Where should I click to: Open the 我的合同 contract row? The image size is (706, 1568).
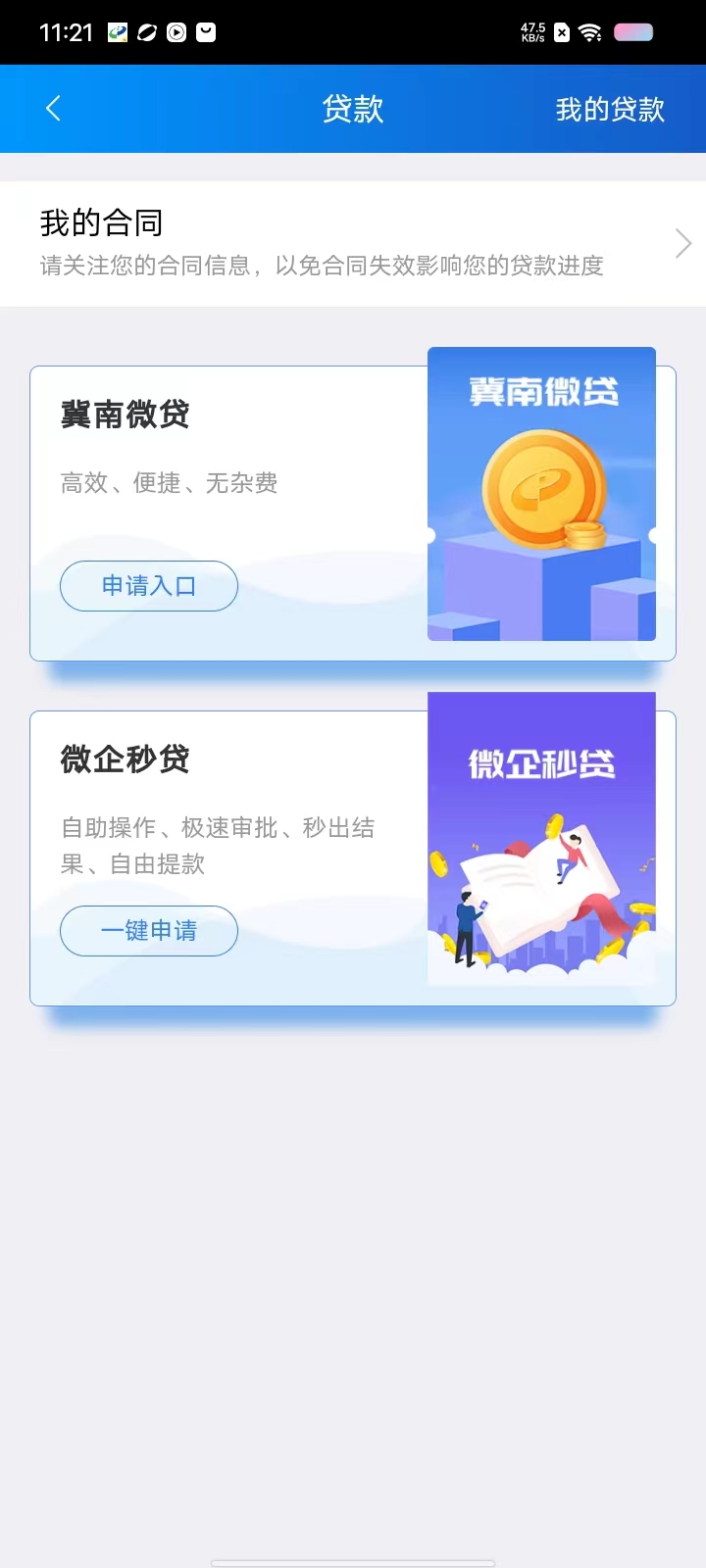[x=353, y=244]
